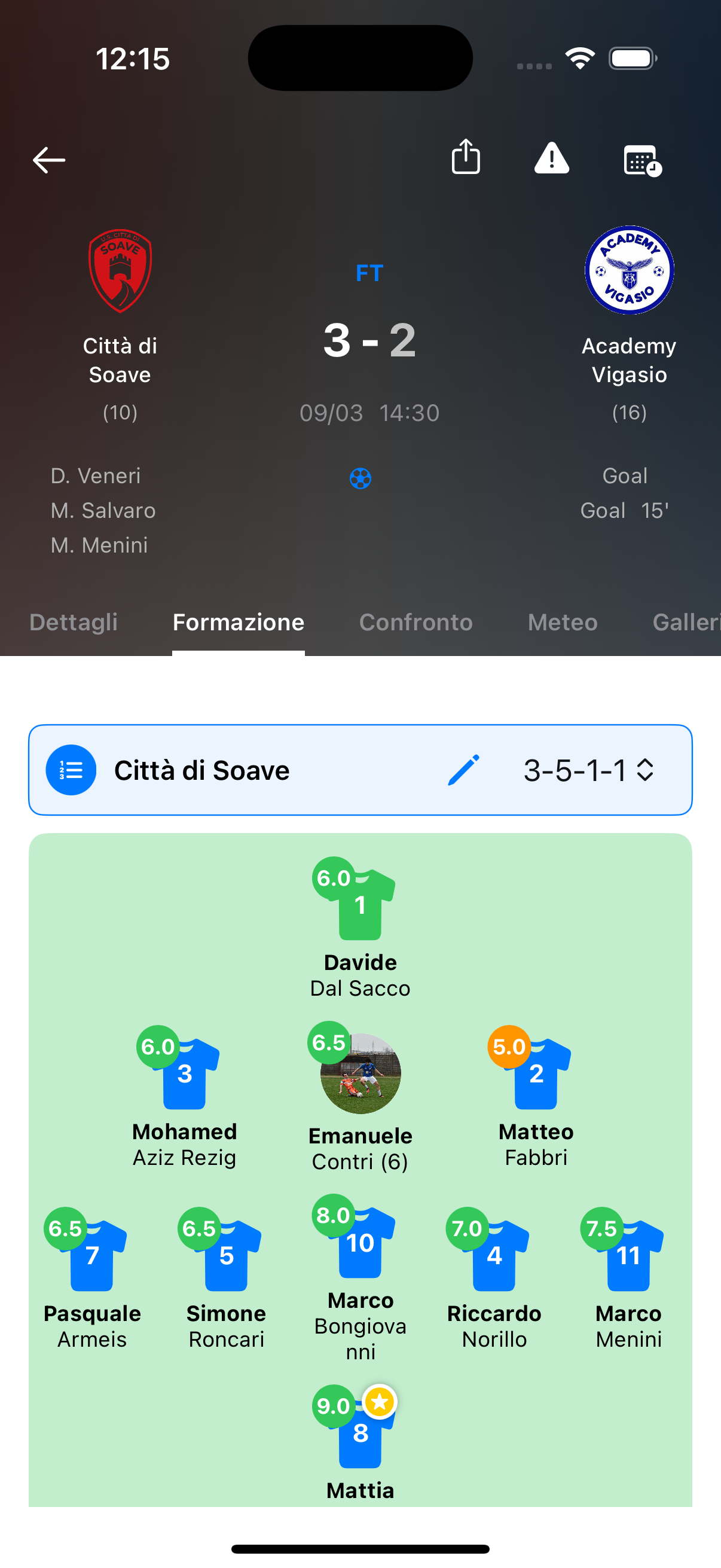The width and height of the screenshot is (721, 1568).
Task: Report a problem with warning icon
Action: pos(551,159)
